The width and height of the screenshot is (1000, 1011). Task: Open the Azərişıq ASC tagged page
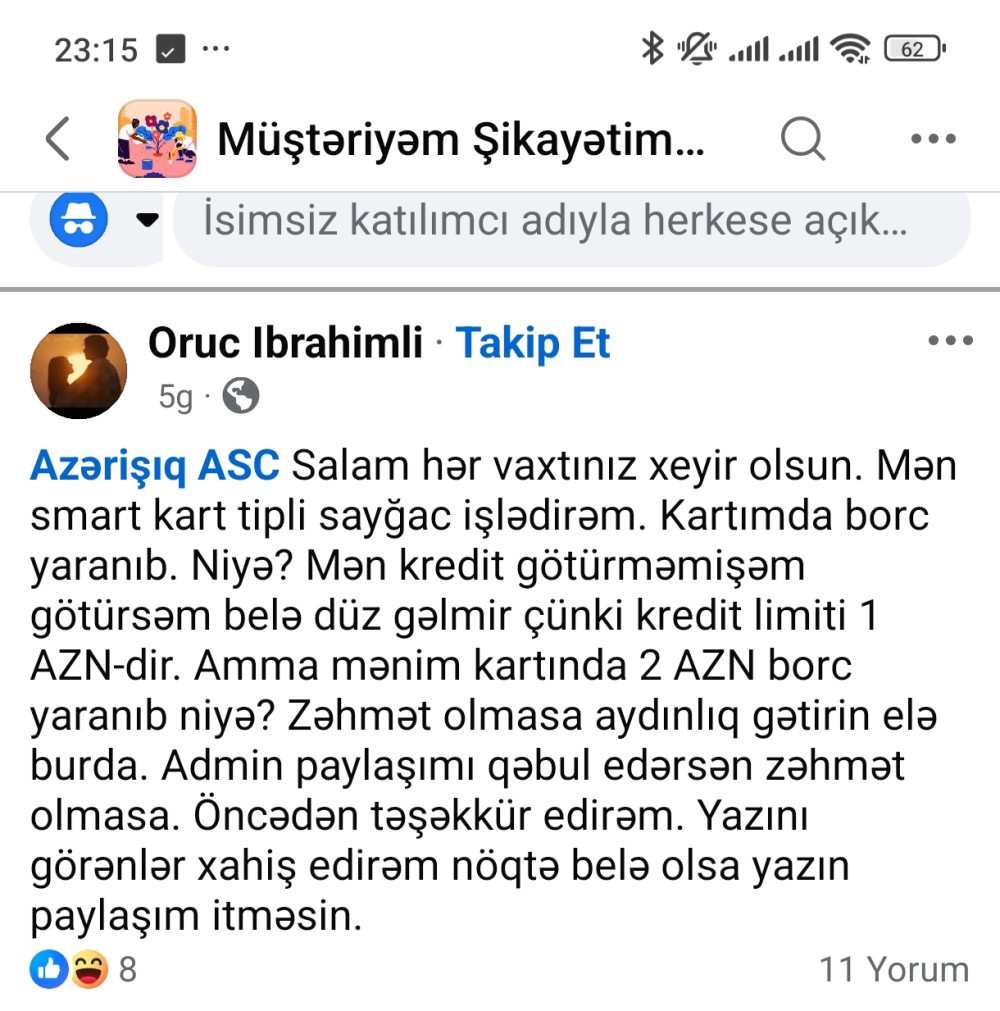tap(155, 464)
